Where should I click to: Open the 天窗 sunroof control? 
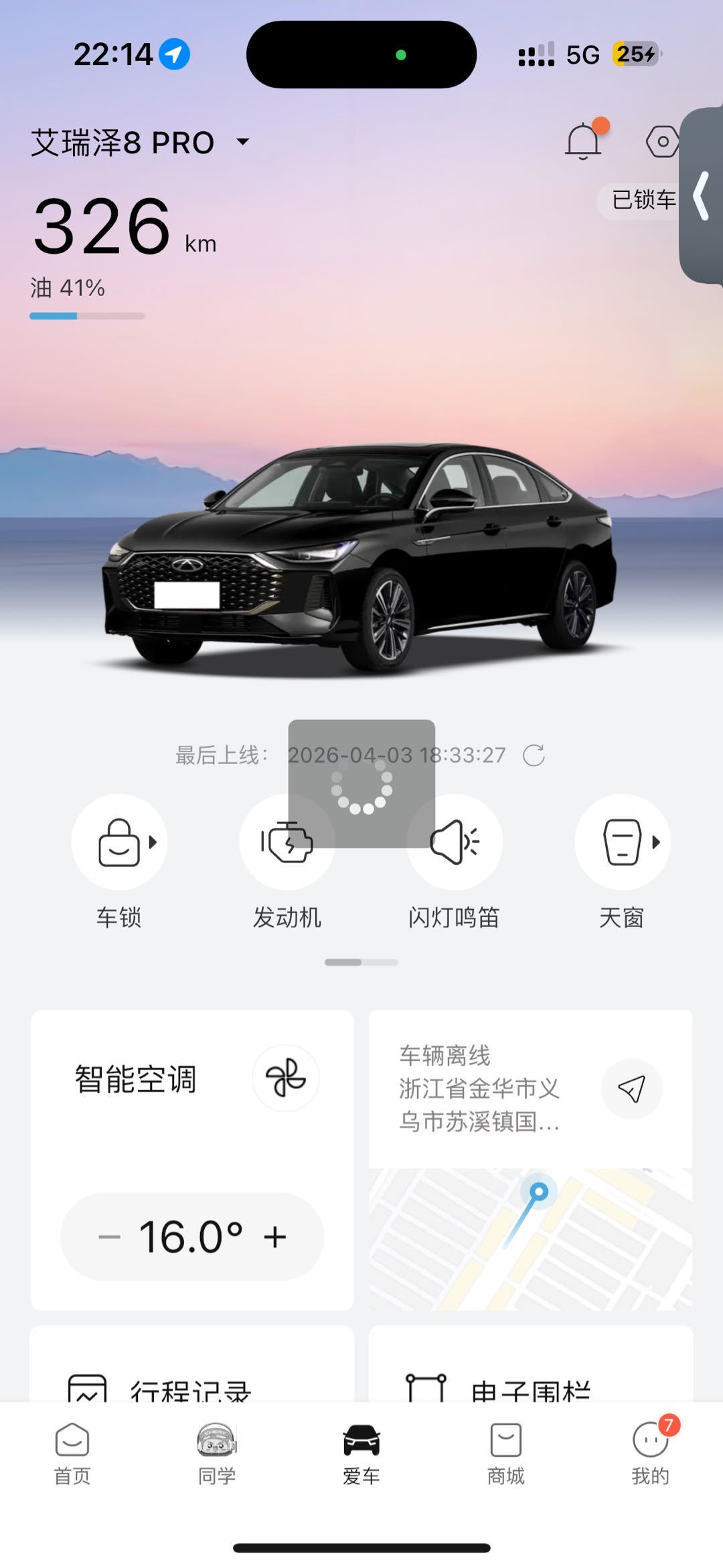click(622, 842)
